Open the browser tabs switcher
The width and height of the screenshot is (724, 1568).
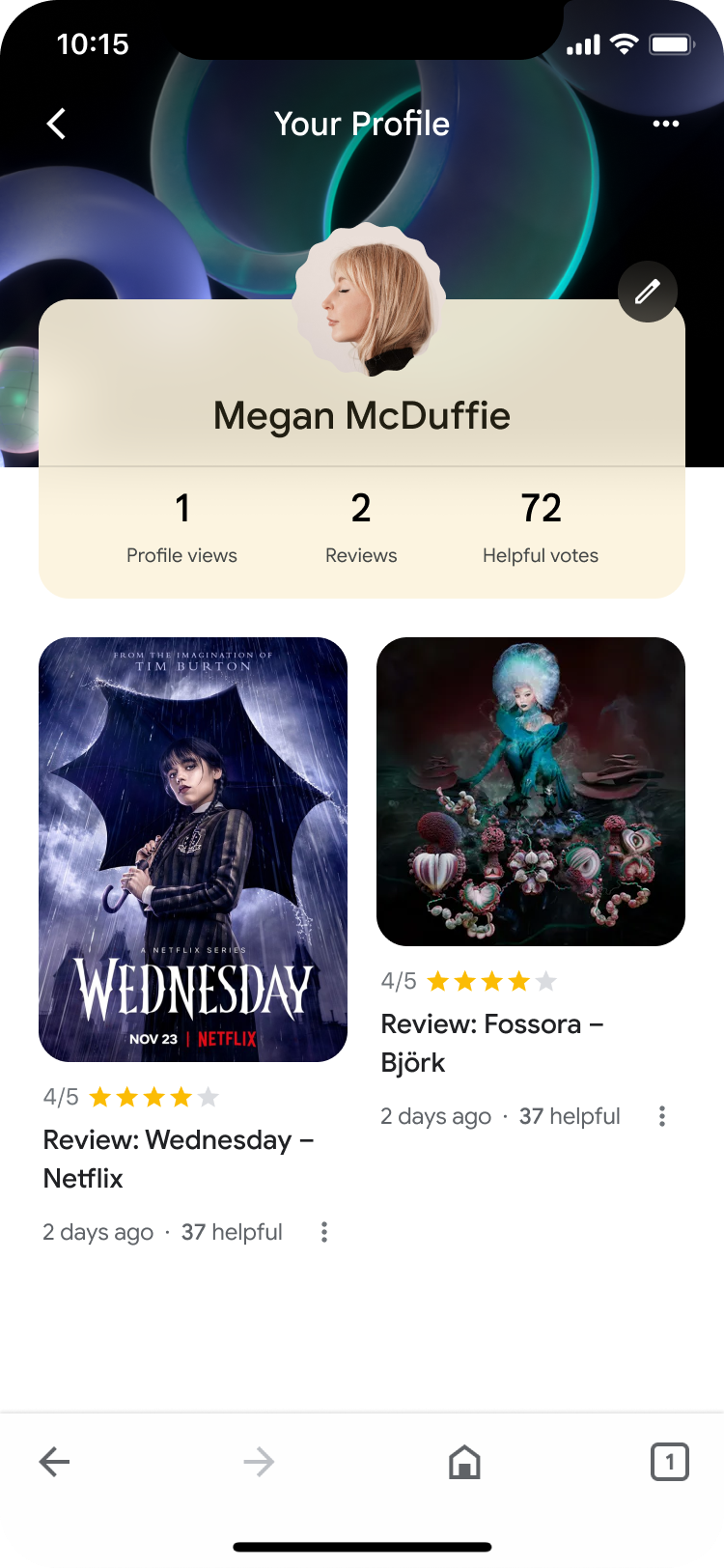tap(670, 1462)
